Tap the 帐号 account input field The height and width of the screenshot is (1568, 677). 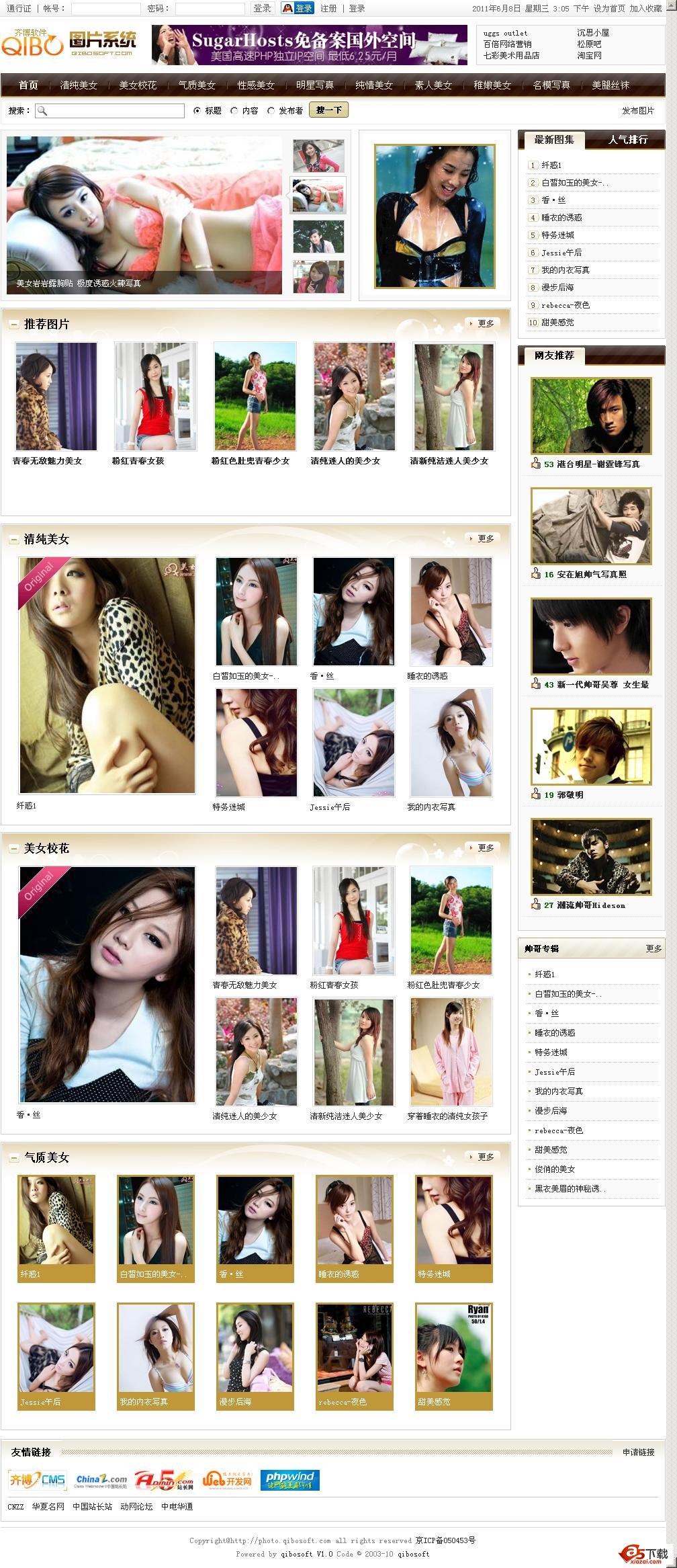[x=105, y=9]
